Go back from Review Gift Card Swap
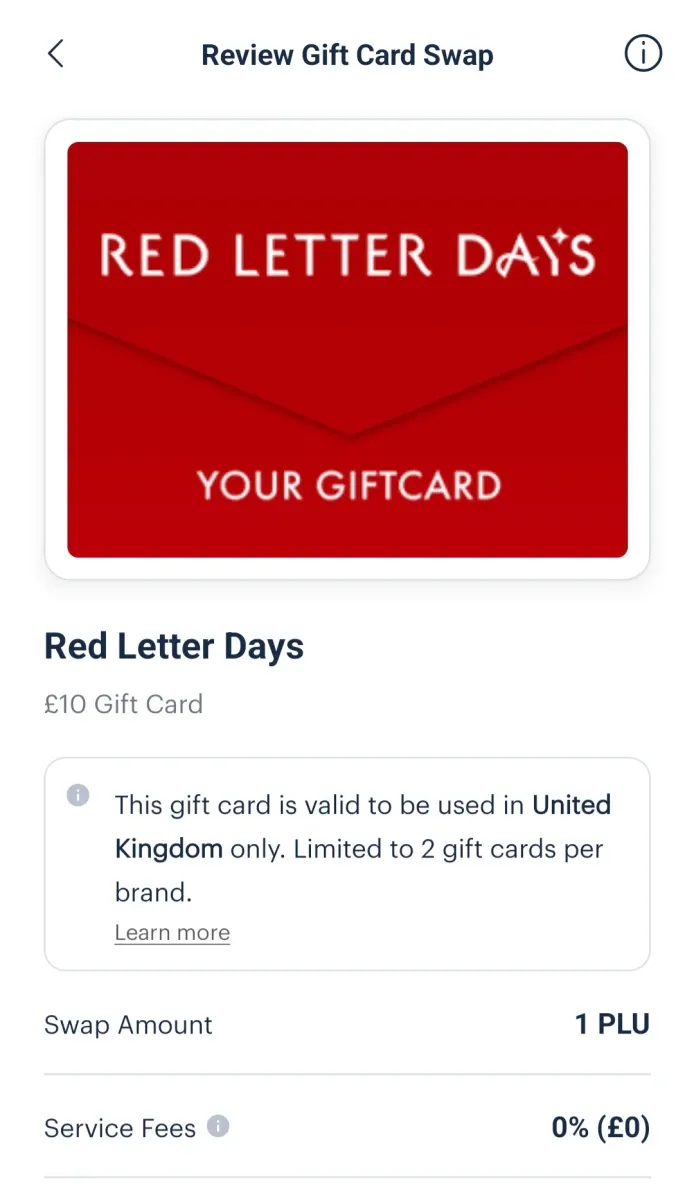This screenshot has height=1200, width=694. click(x=56, y=54)
